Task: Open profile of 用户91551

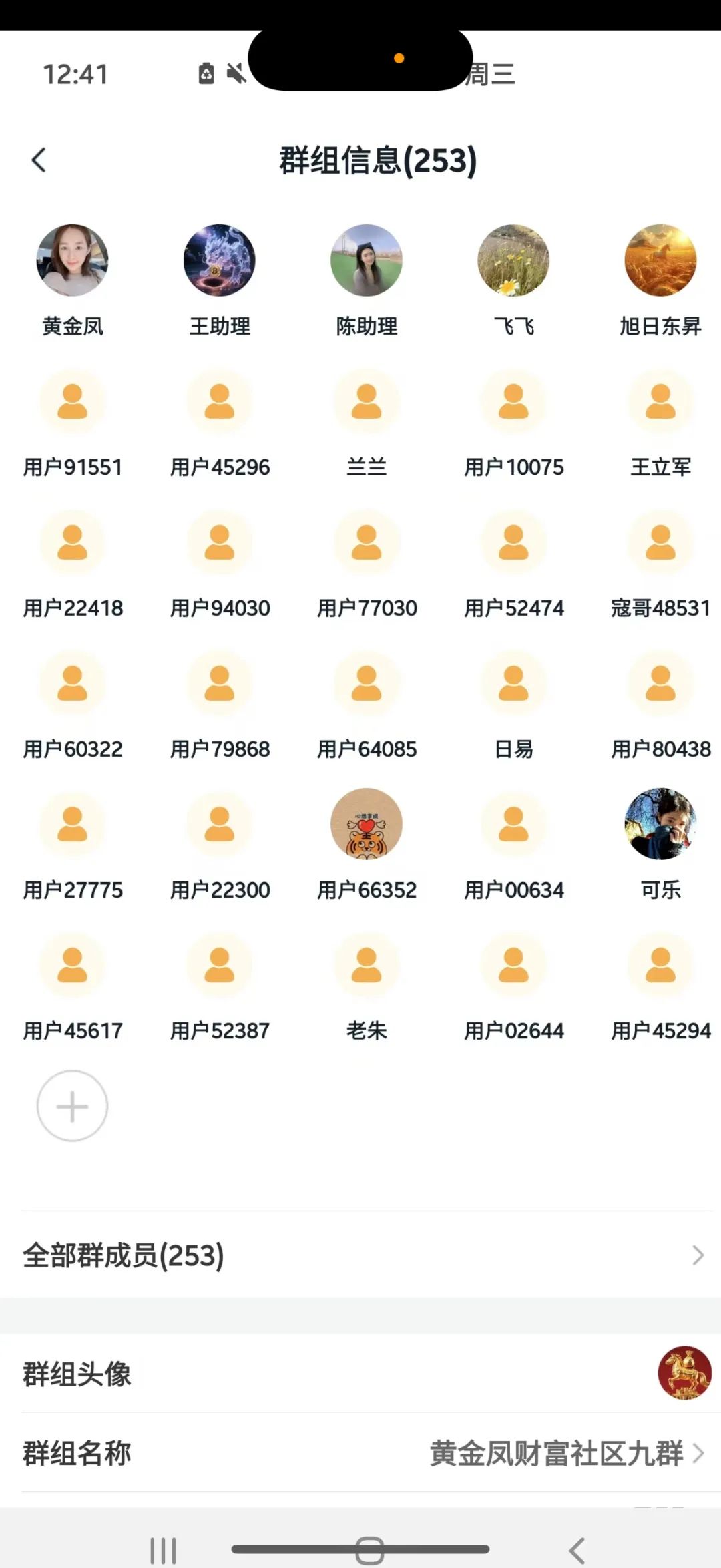Action: click(72, 402)
